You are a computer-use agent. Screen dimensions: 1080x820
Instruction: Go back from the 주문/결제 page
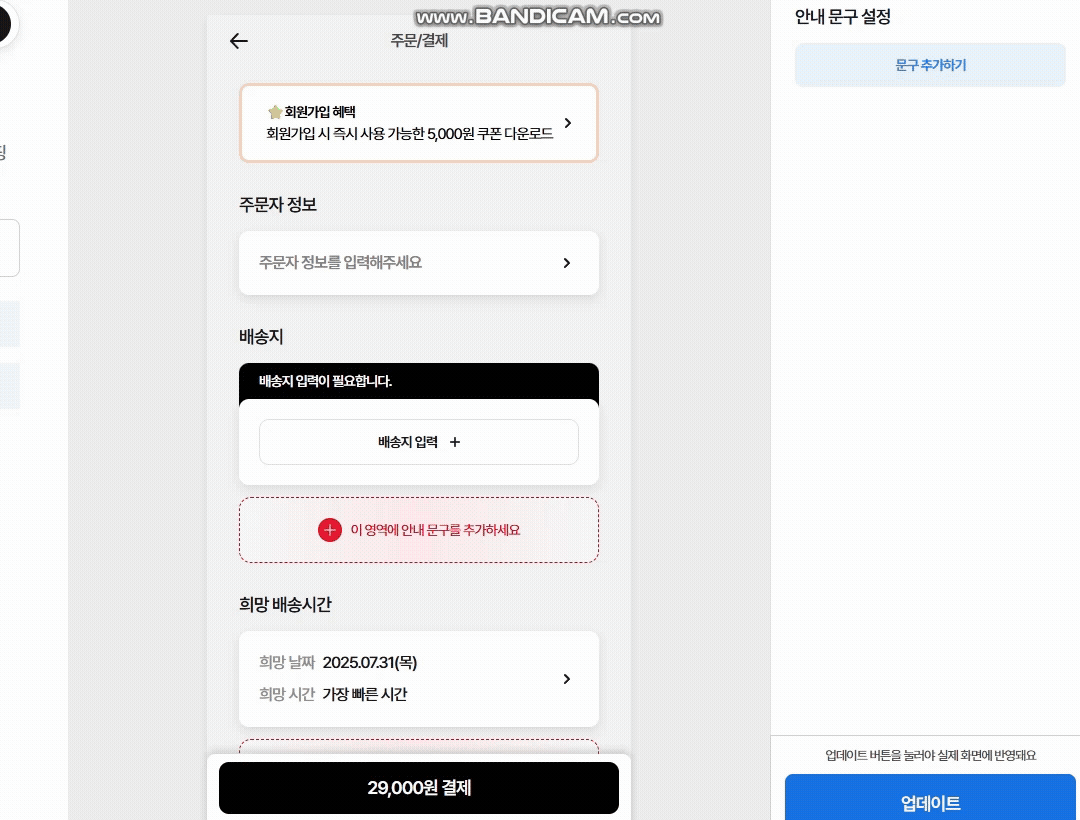tap(238, 41)
